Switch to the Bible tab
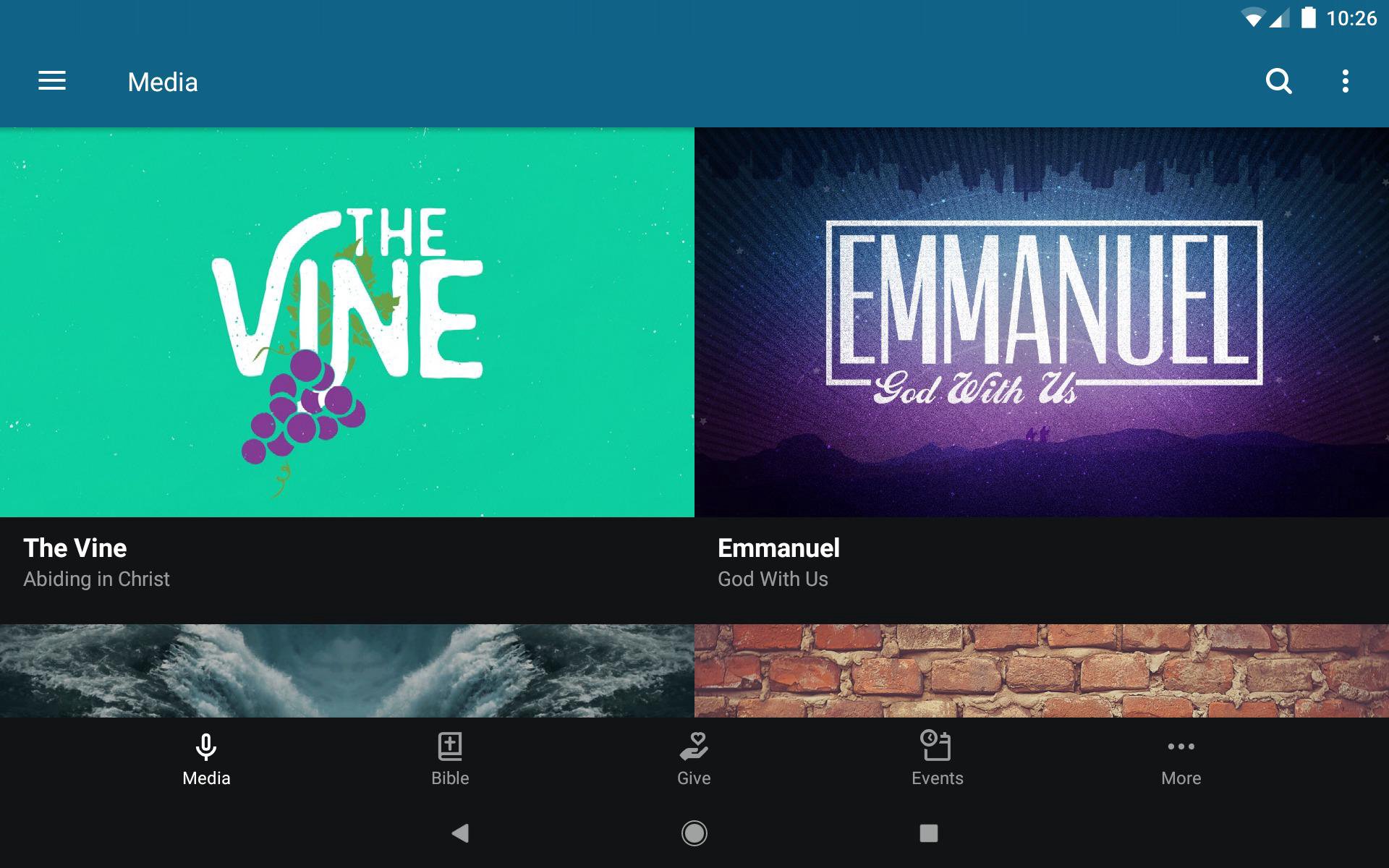This screenshot has width=1389, height=868. pyautogui.click(x=450, y=759)
